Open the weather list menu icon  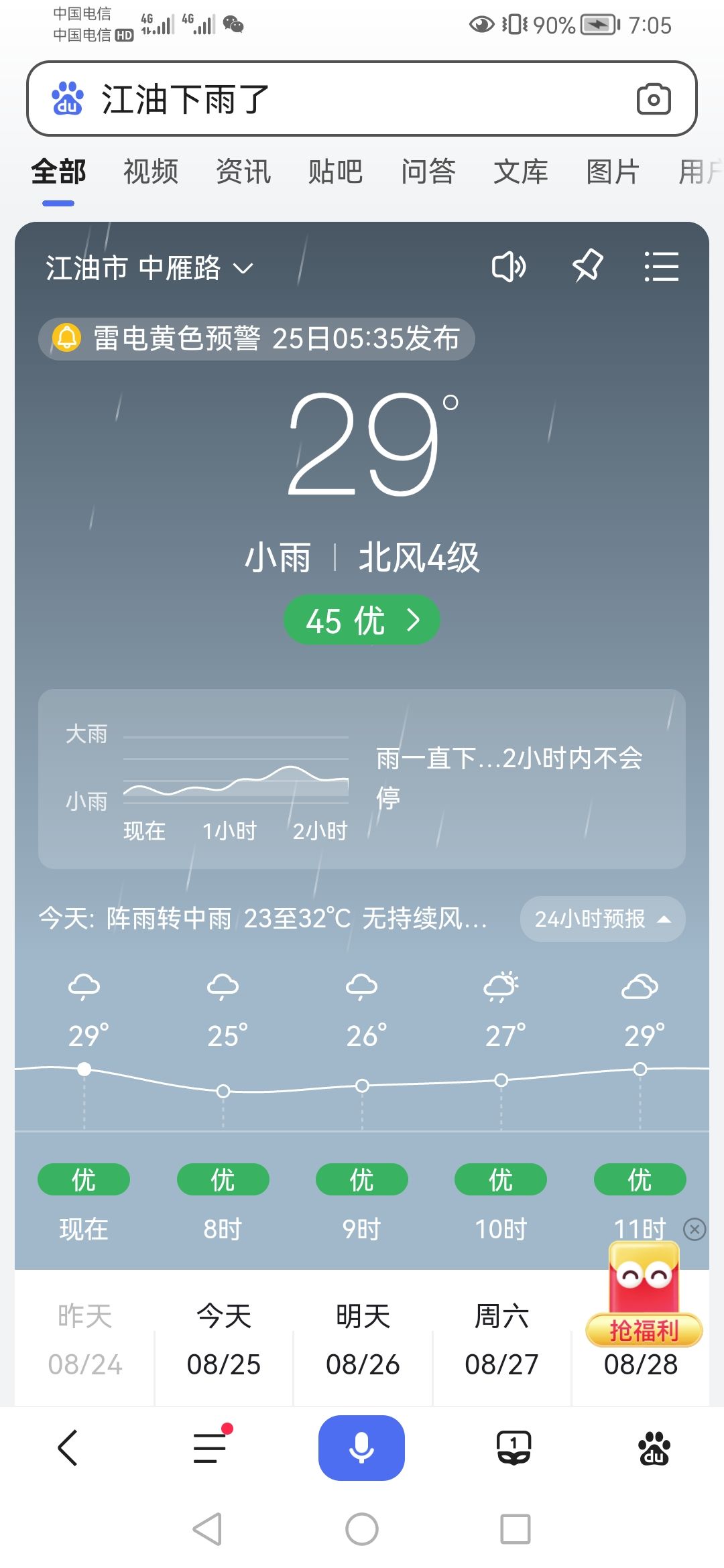[x=661, y=267]
